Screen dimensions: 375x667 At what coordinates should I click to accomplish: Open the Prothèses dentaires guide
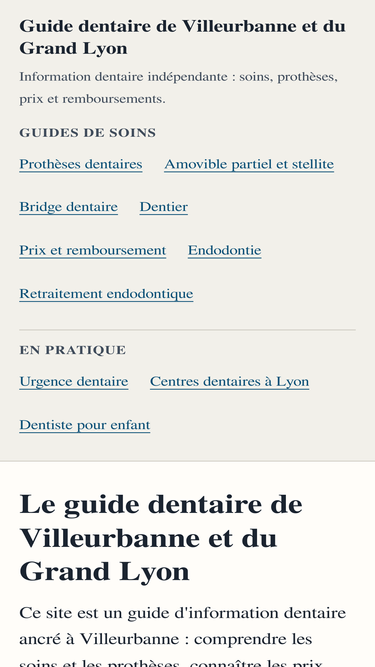tap(81, 164)
